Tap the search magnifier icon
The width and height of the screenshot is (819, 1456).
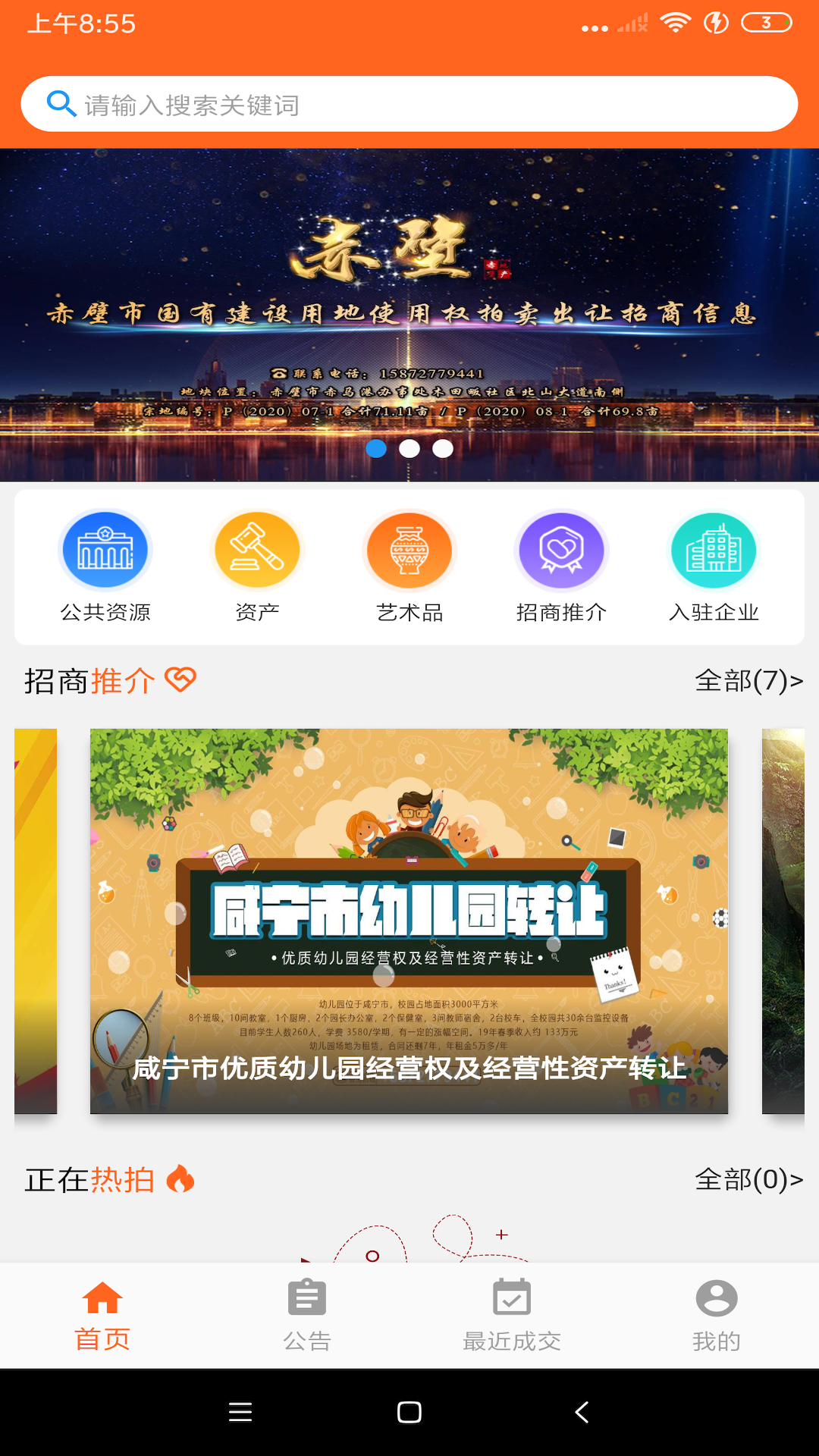[x=61, y=104]
